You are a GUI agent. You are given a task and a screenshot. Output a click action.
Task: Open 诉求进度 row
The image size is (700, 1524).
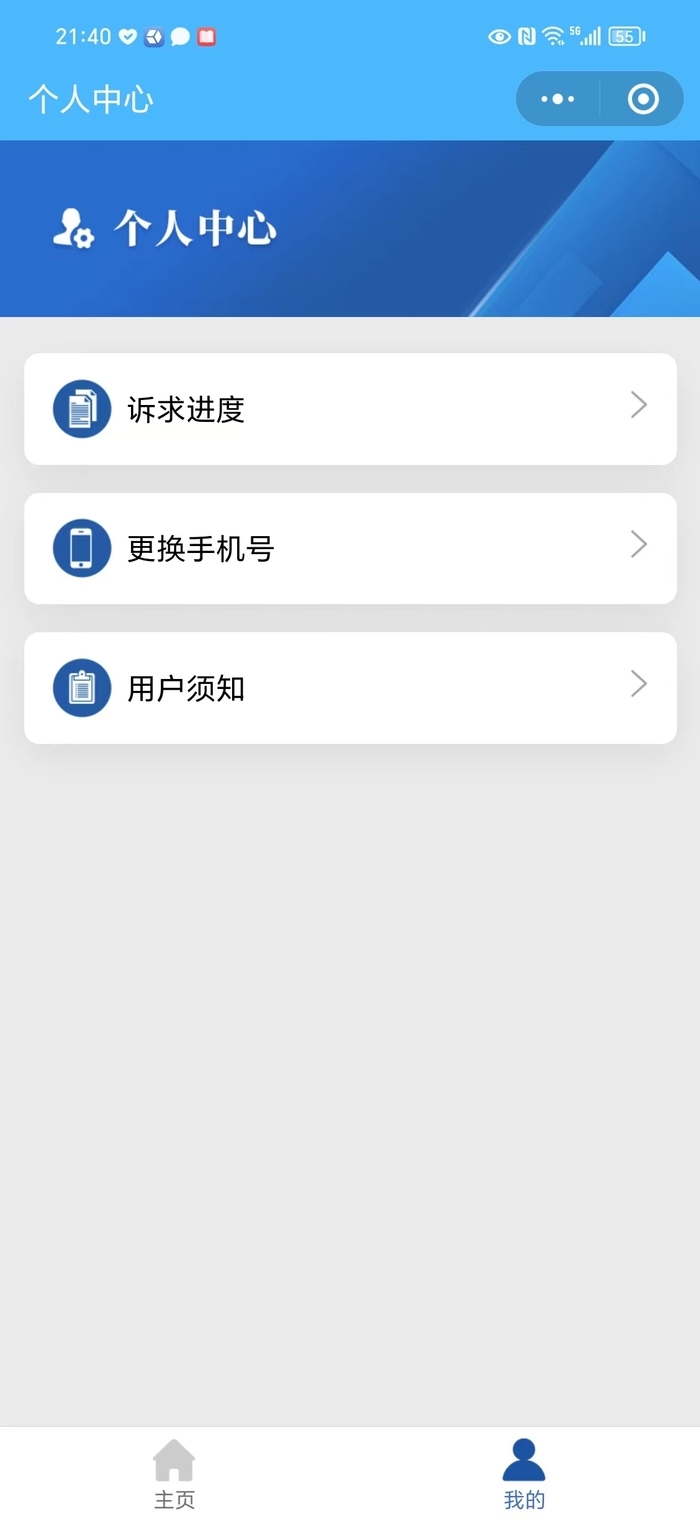coord(350,409)
